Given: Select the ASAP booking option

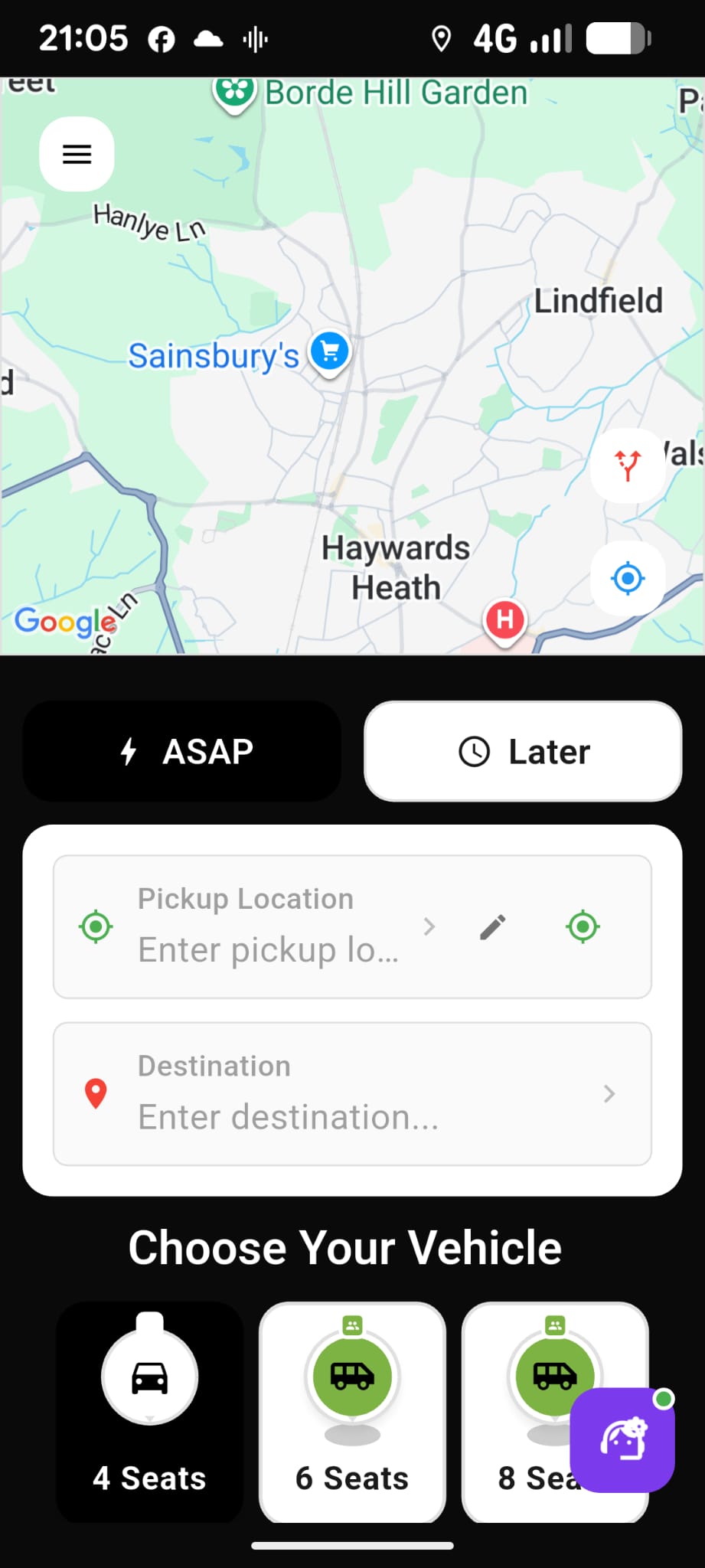Looking at the screenshot, I should (x=181, y=751).
